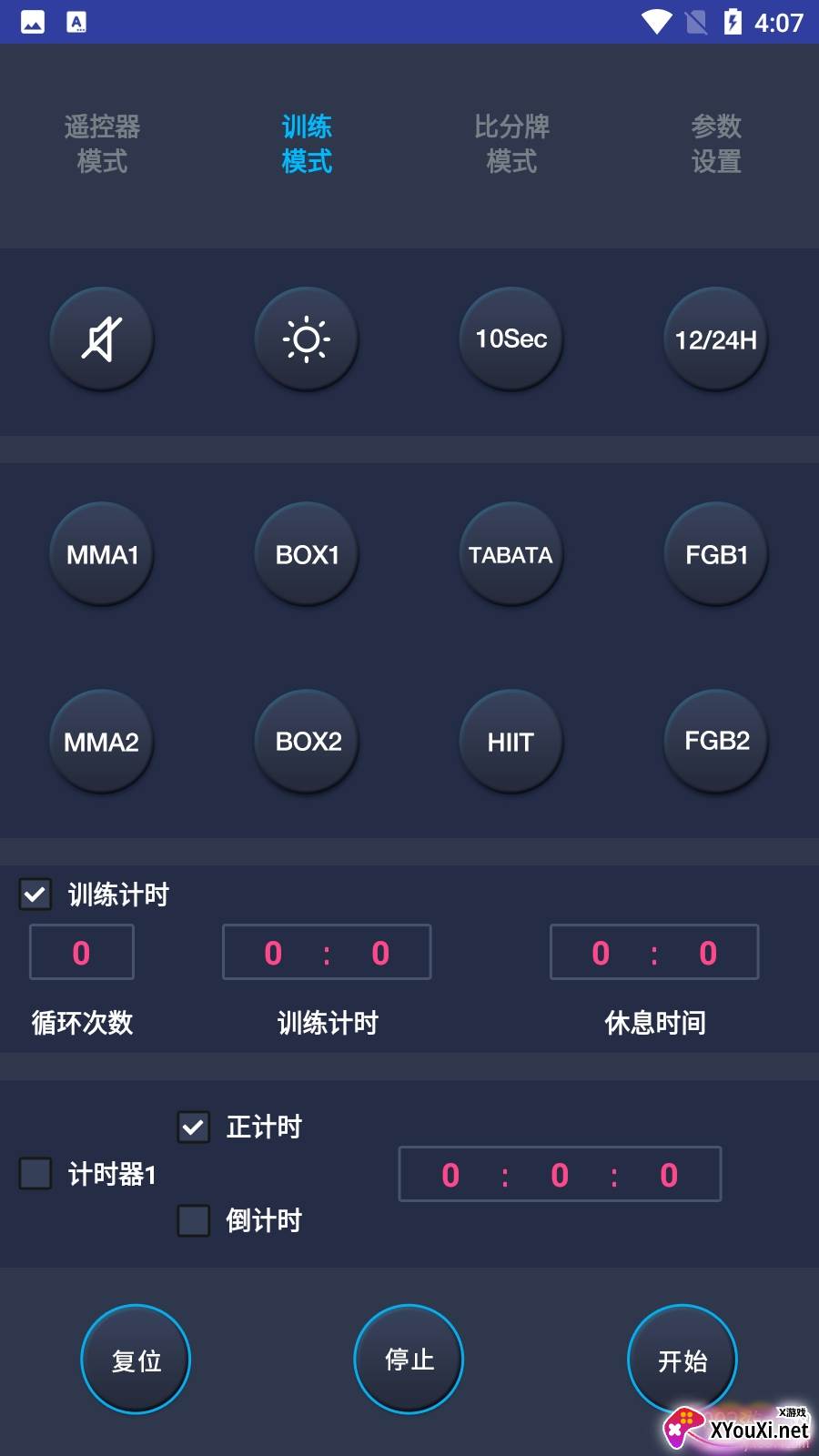The height and width of the screenshot is (1456, 819).
Task: Adjust brightness with the sun icon
Action: point(307,339)
